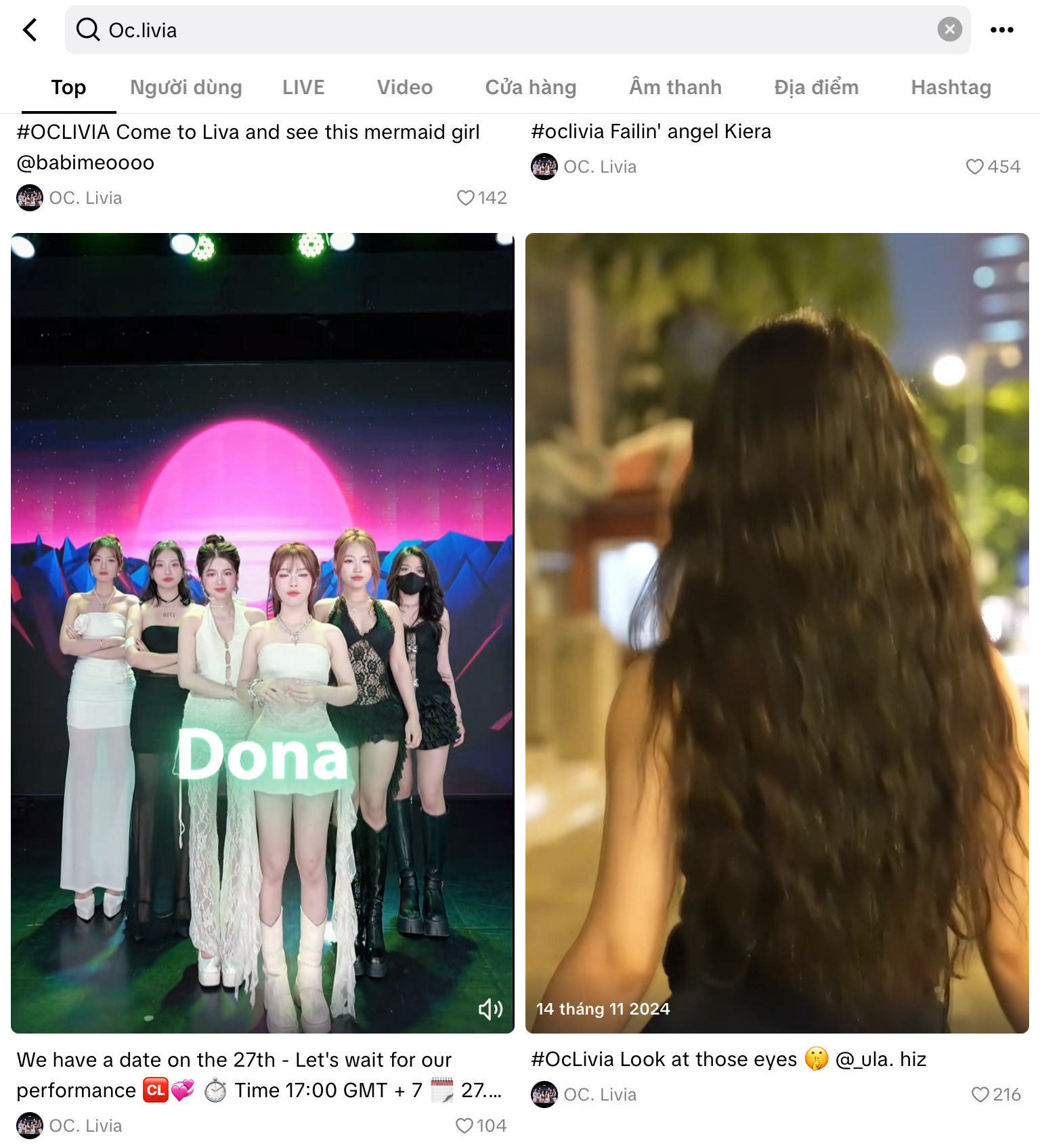Viewport: 1040px width, 1148px height.
Task: Switch to the Hashtag tab
Action: (951, 87)
